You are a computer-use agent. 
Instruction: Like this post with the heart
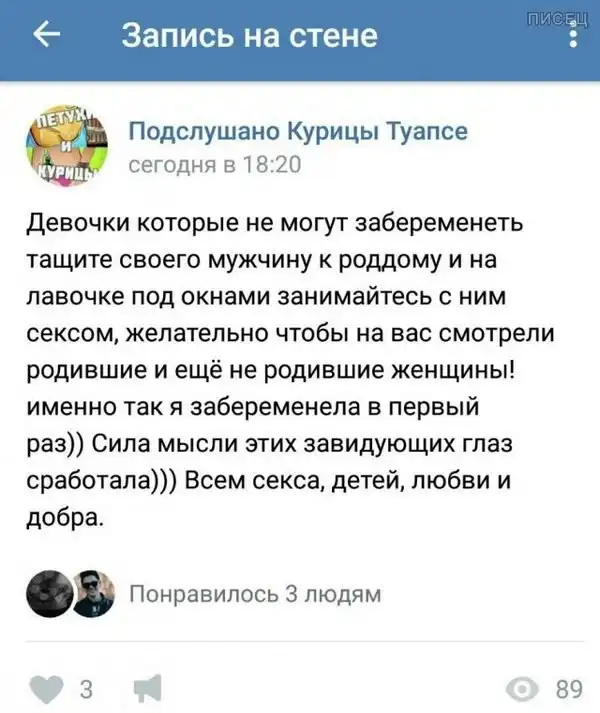point(47,689)
